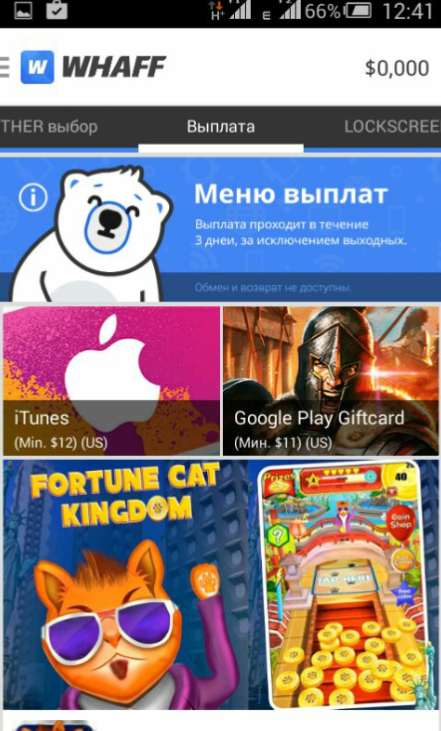Select the Выплата tab
Viewport: 441px width, 731px height.
221,127
